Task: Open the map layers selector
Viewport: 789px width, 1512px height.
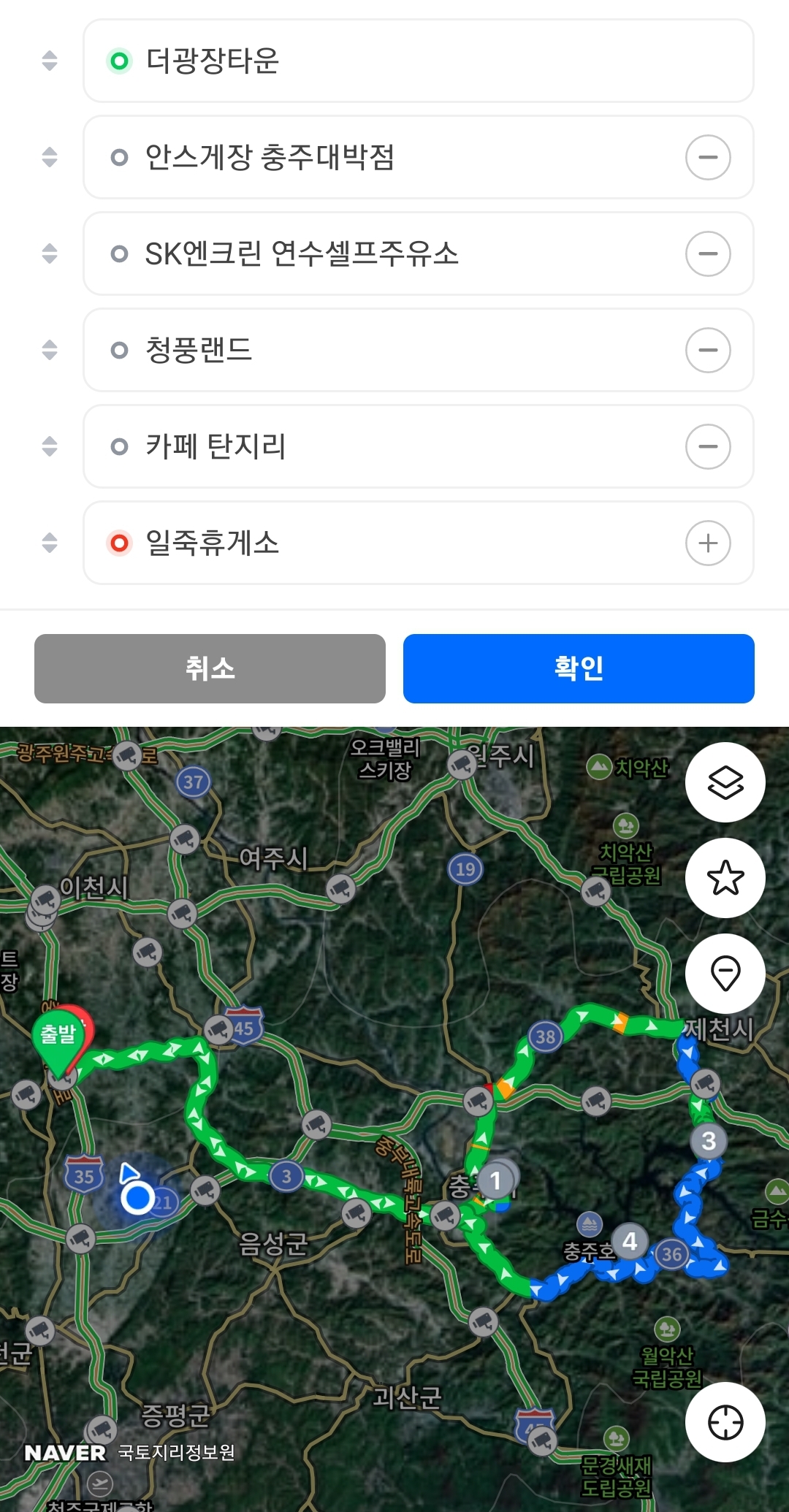Action: point(725,782)
